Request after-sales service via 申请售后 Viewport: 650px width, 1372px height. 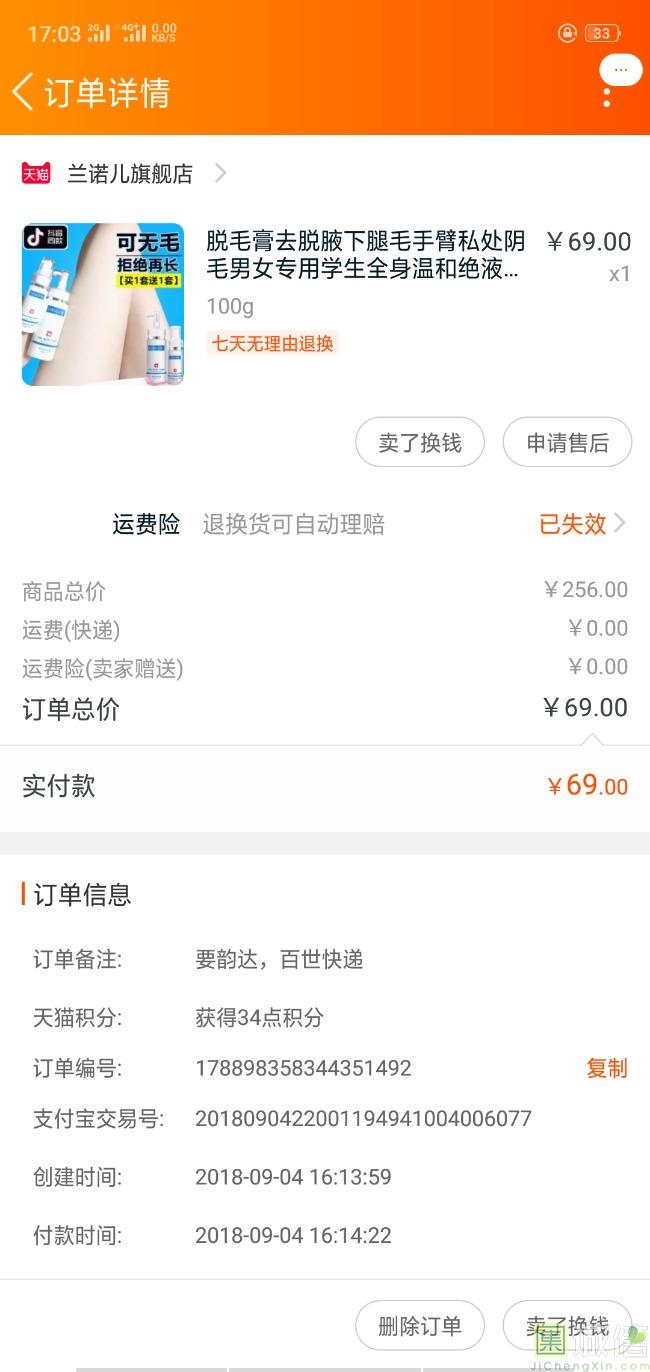pyautogui.click(x=567, y=443)
